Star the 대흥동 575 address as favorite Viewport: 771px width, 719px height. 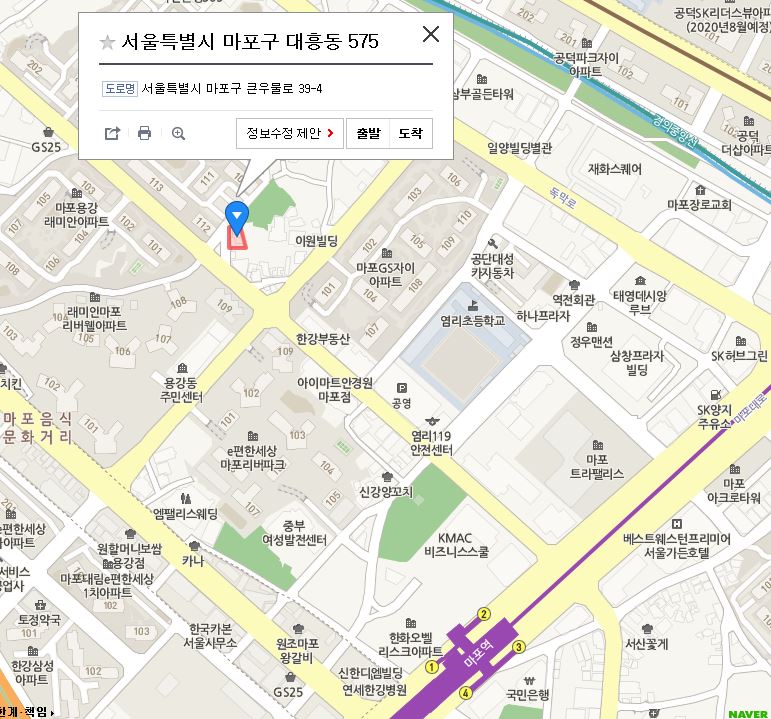coord(107,43)
